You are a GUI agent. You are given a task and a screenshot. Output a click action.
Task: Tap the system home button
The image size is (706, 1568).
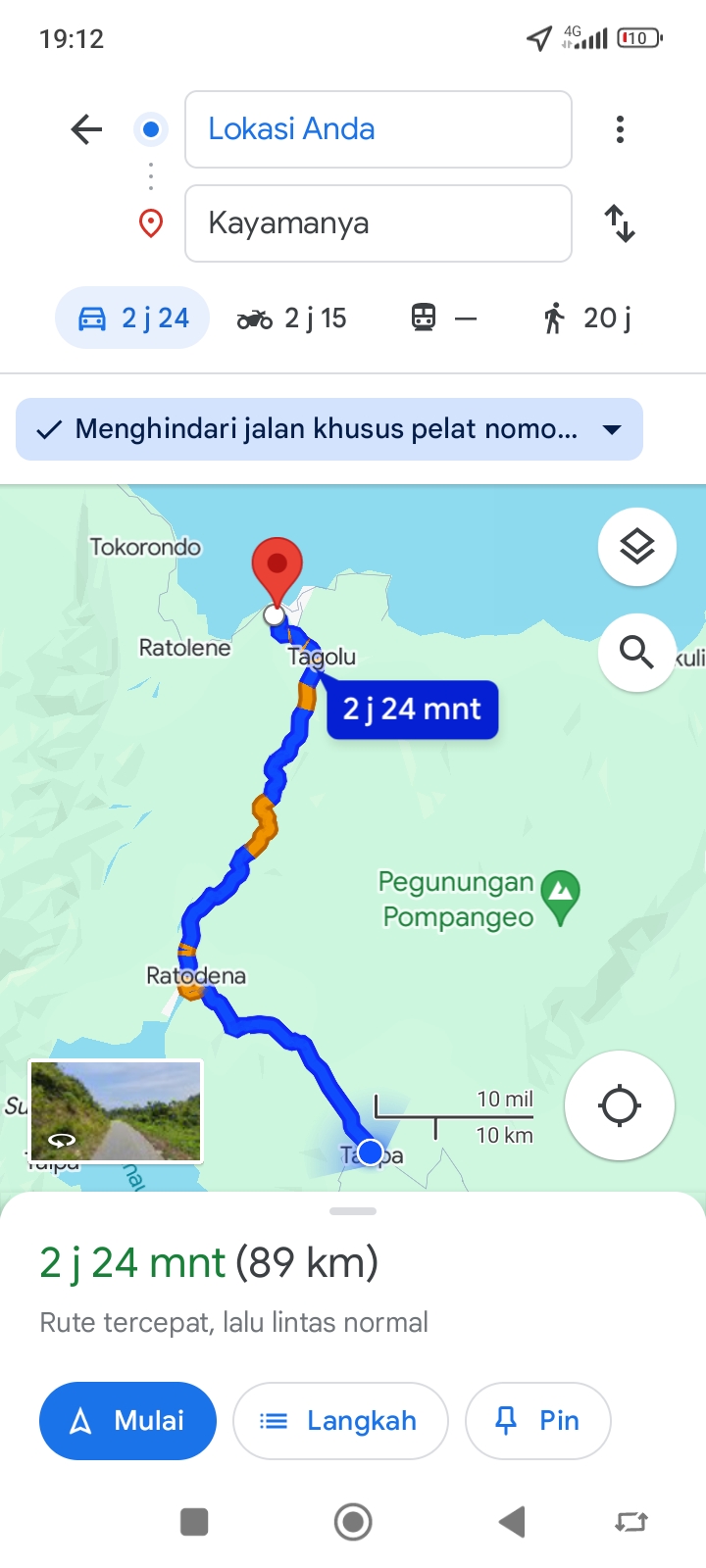click(x=353, y=1522)
